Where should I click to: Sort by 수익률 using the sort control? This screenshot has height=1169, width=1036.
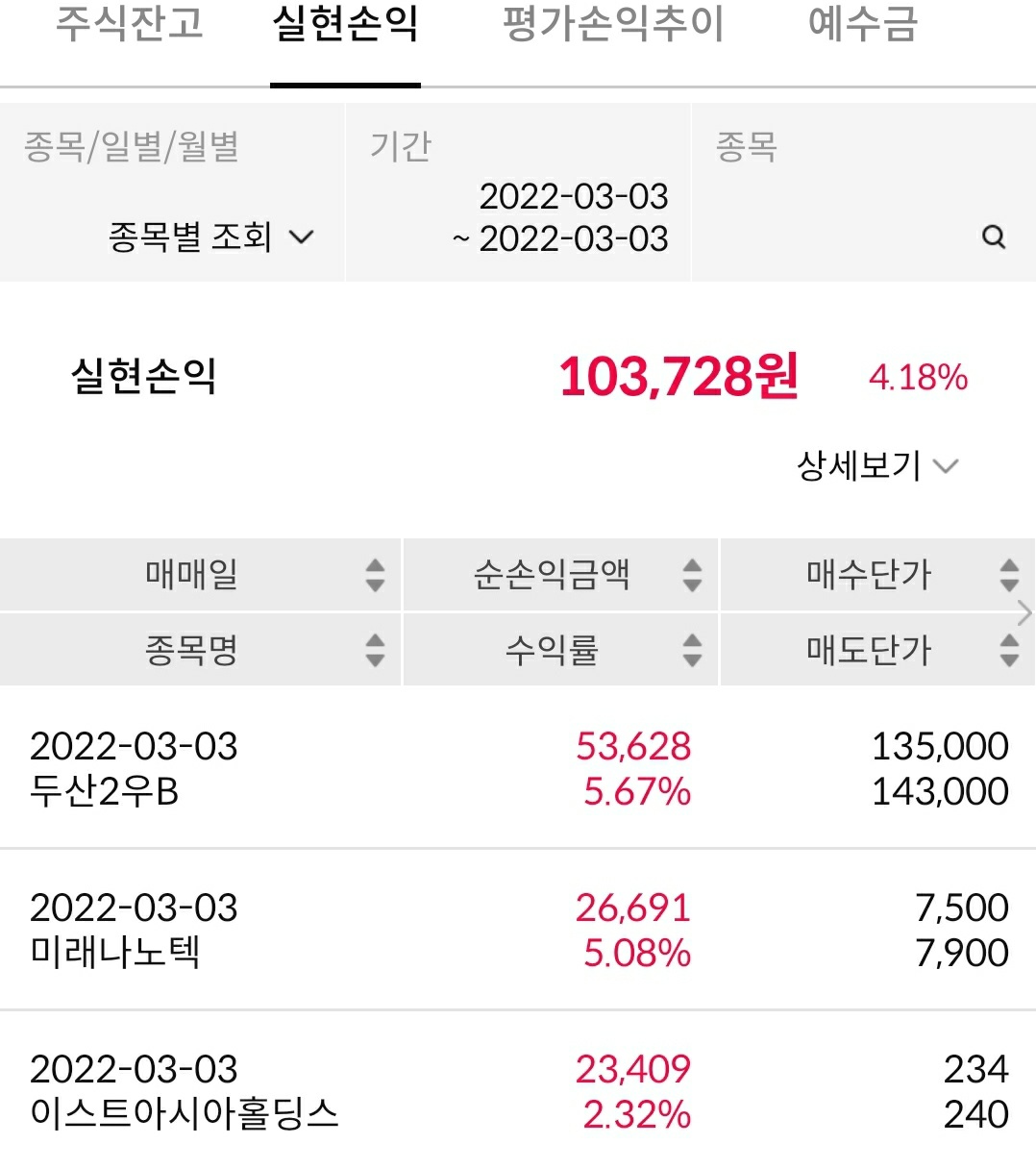690,650
